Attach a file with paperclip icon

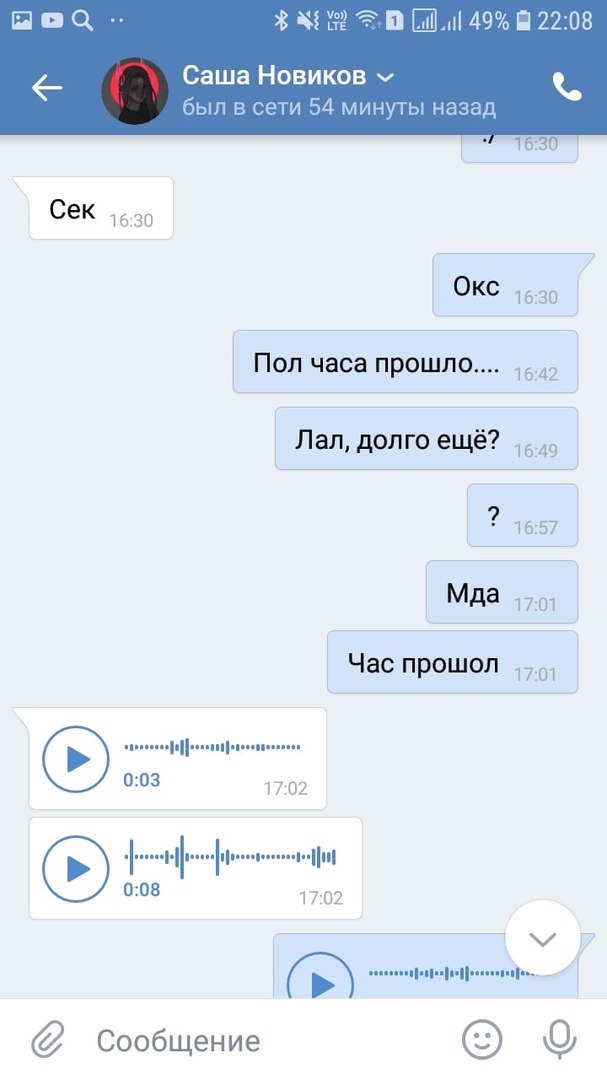46,1041
